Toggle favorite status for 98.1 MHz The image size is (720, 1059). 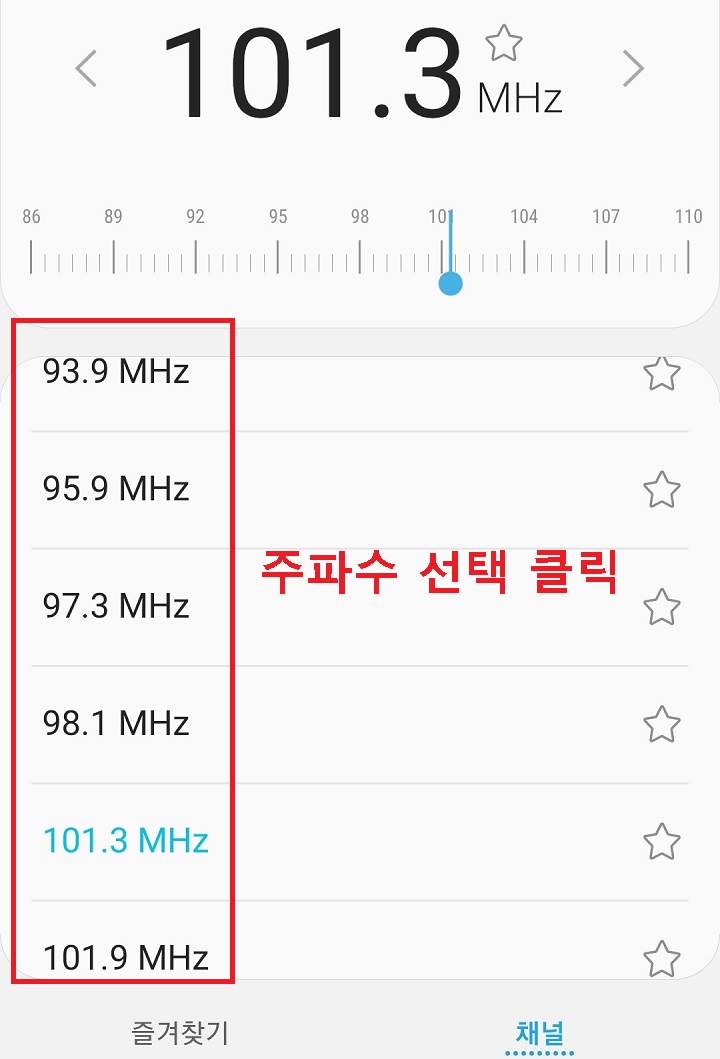click(661, 724)
